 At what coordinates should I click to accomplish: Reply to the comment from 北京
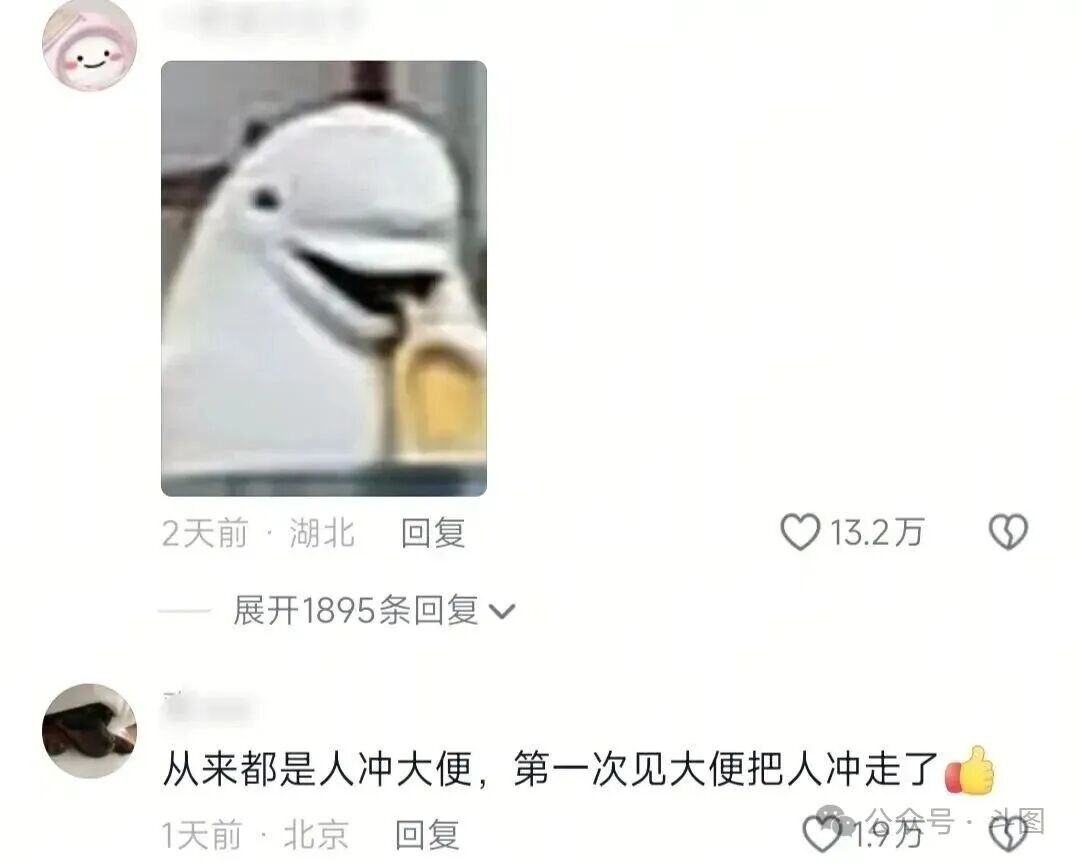(x=427, y=833)
